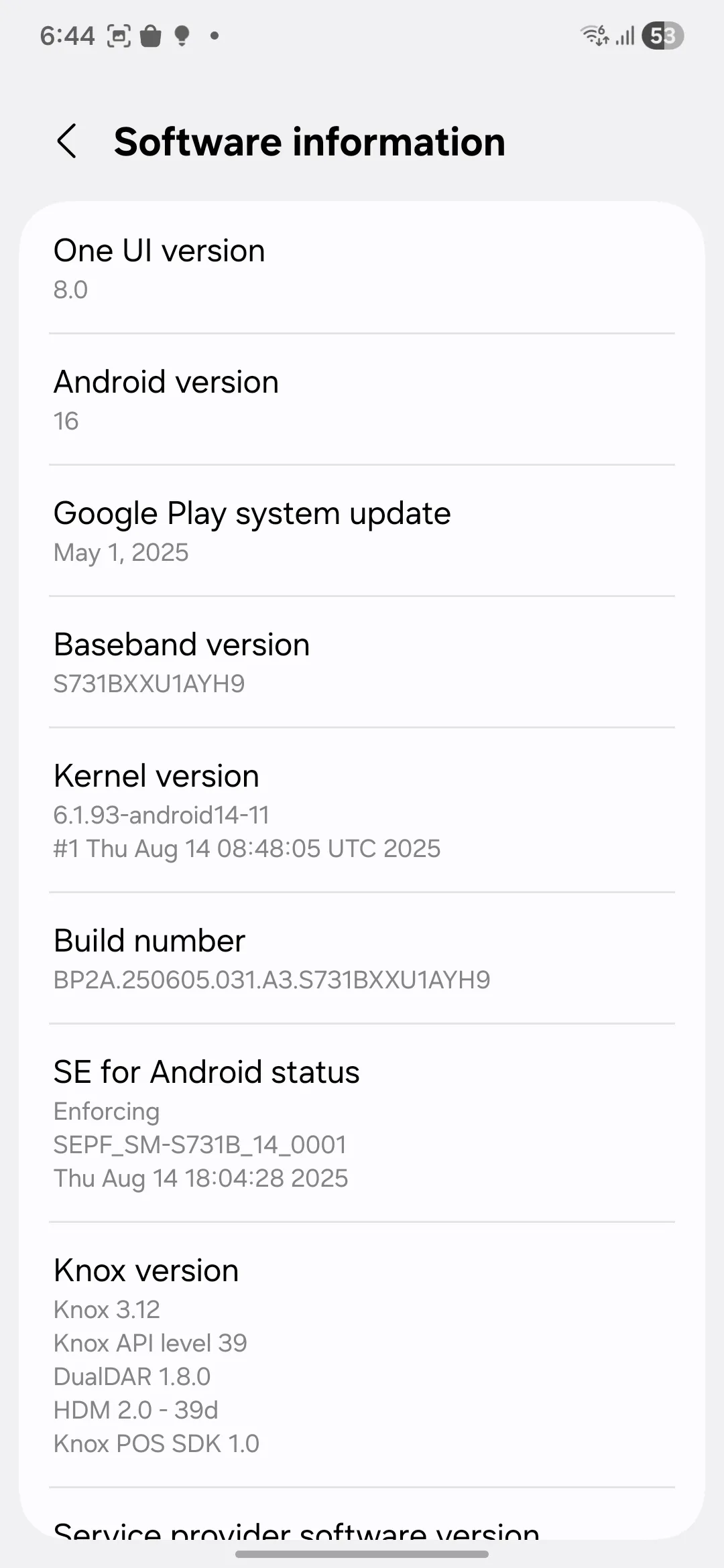Tap the One UI version row
This screenshot has width=724, height=1568.
click(x=362, y=268)
